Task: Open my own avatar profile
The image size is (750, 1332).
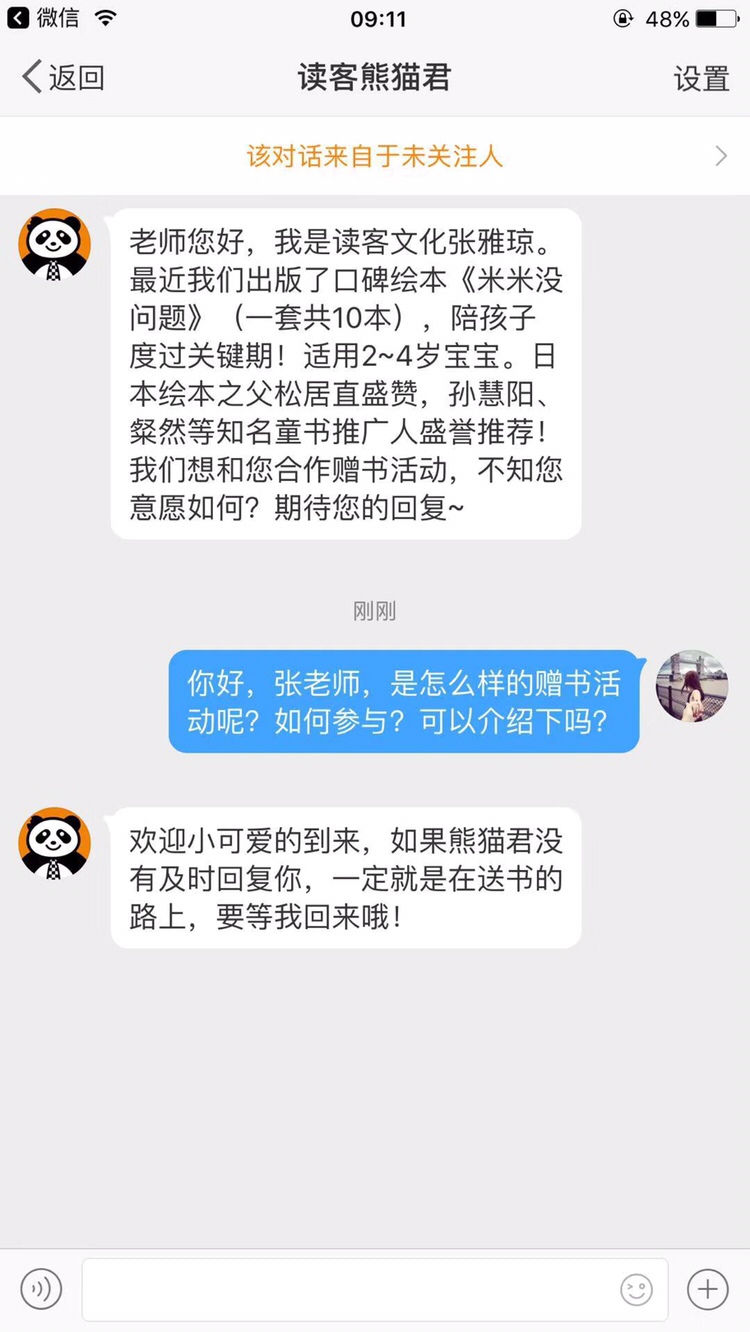Action: tap(691, 686)
